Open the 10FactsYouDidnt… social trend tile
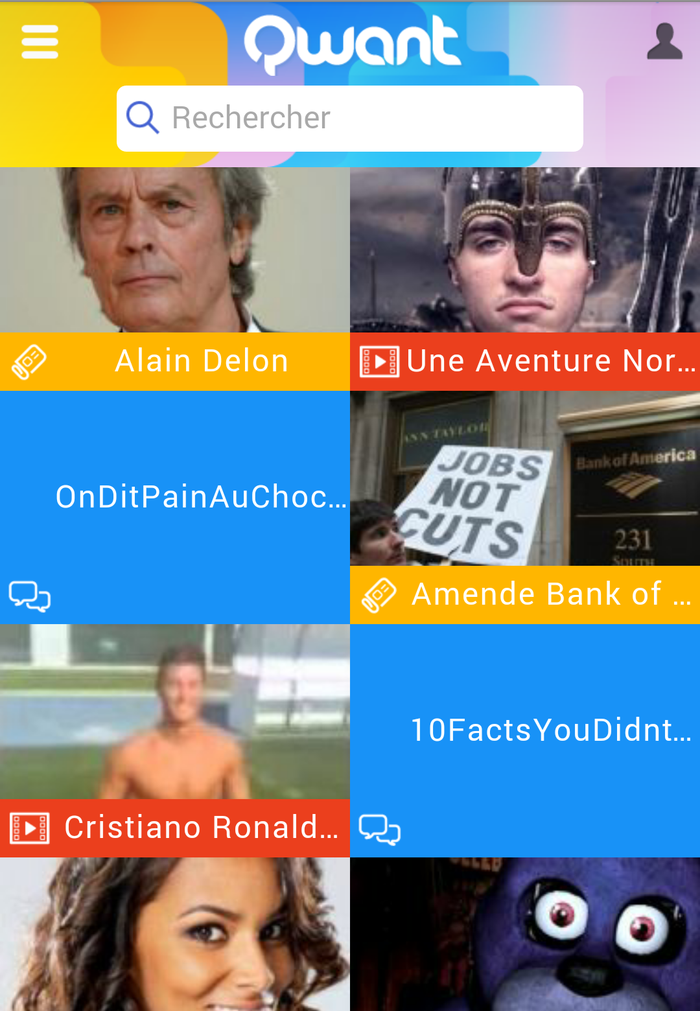 click(525, 740)
